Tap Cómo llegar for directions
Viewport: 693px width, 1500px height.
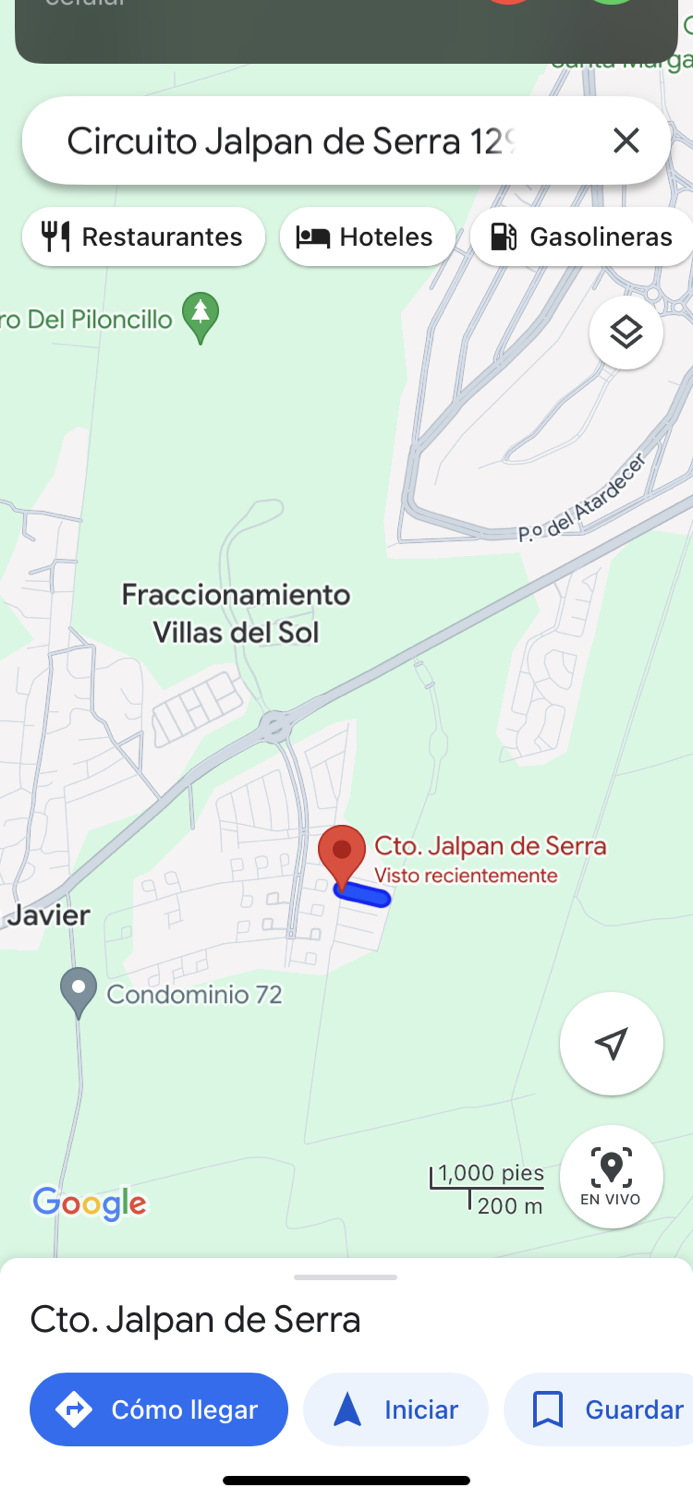click(159, 1409)
